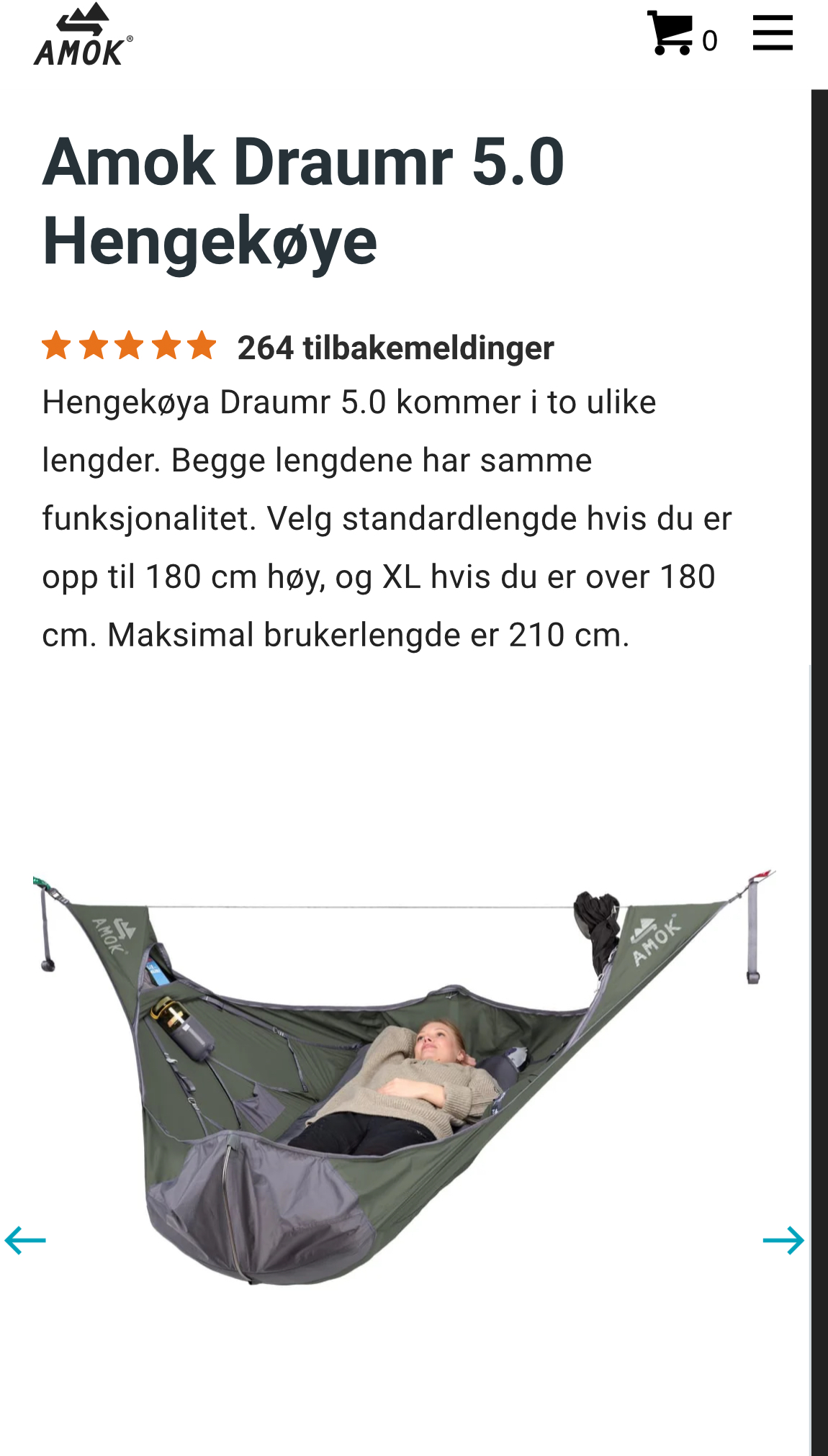Go to the Amok home page logo
828x1456 pixels.
click(83, 36)
